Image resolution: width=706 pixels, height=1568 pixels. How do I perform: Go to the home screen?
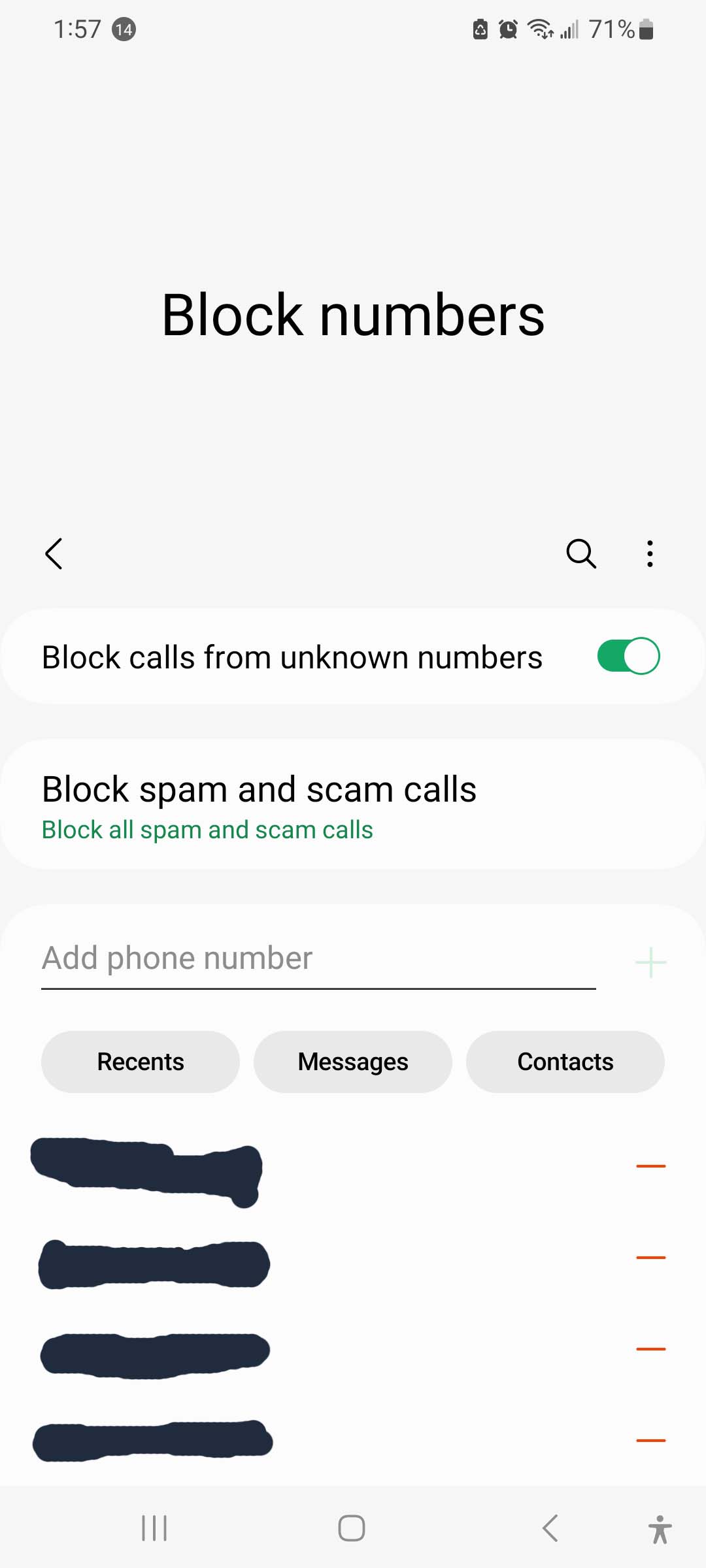[x=352, y=1528]
